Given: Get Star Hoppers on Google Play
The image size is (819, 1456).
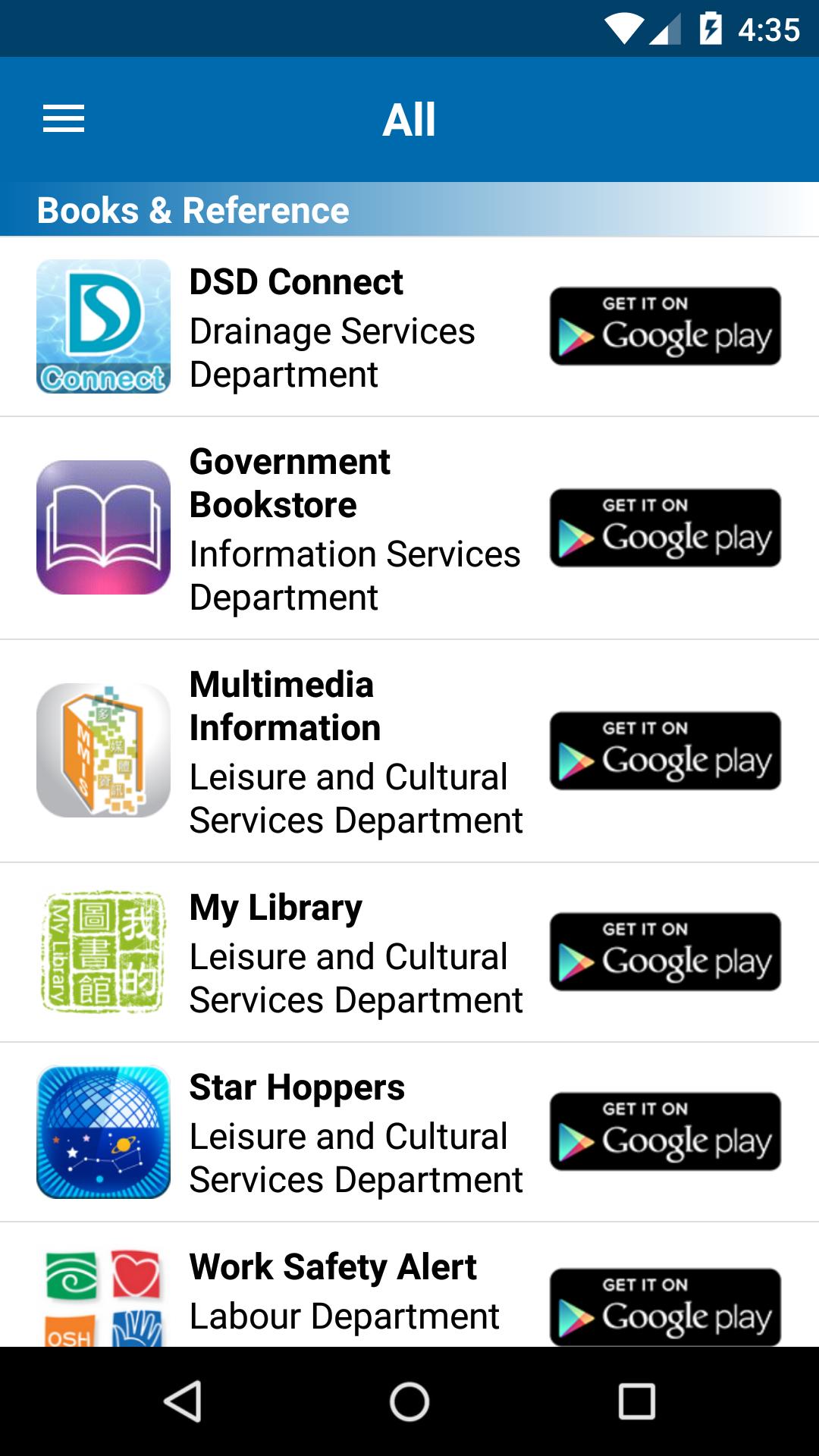Looking at the screenshot, I should [665, 1133].
